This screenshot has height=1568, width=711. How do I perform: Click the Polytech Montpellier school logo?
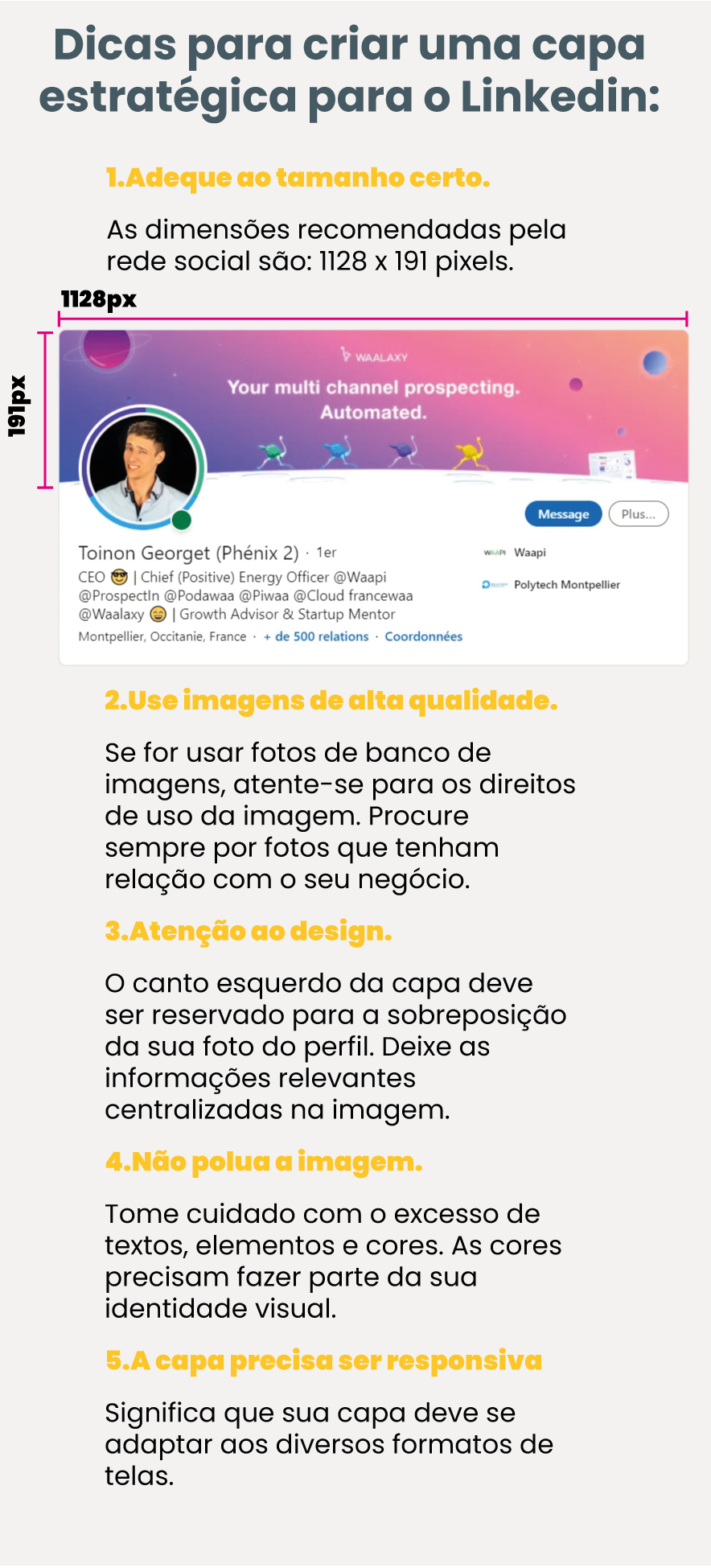(x=494, y=584)
